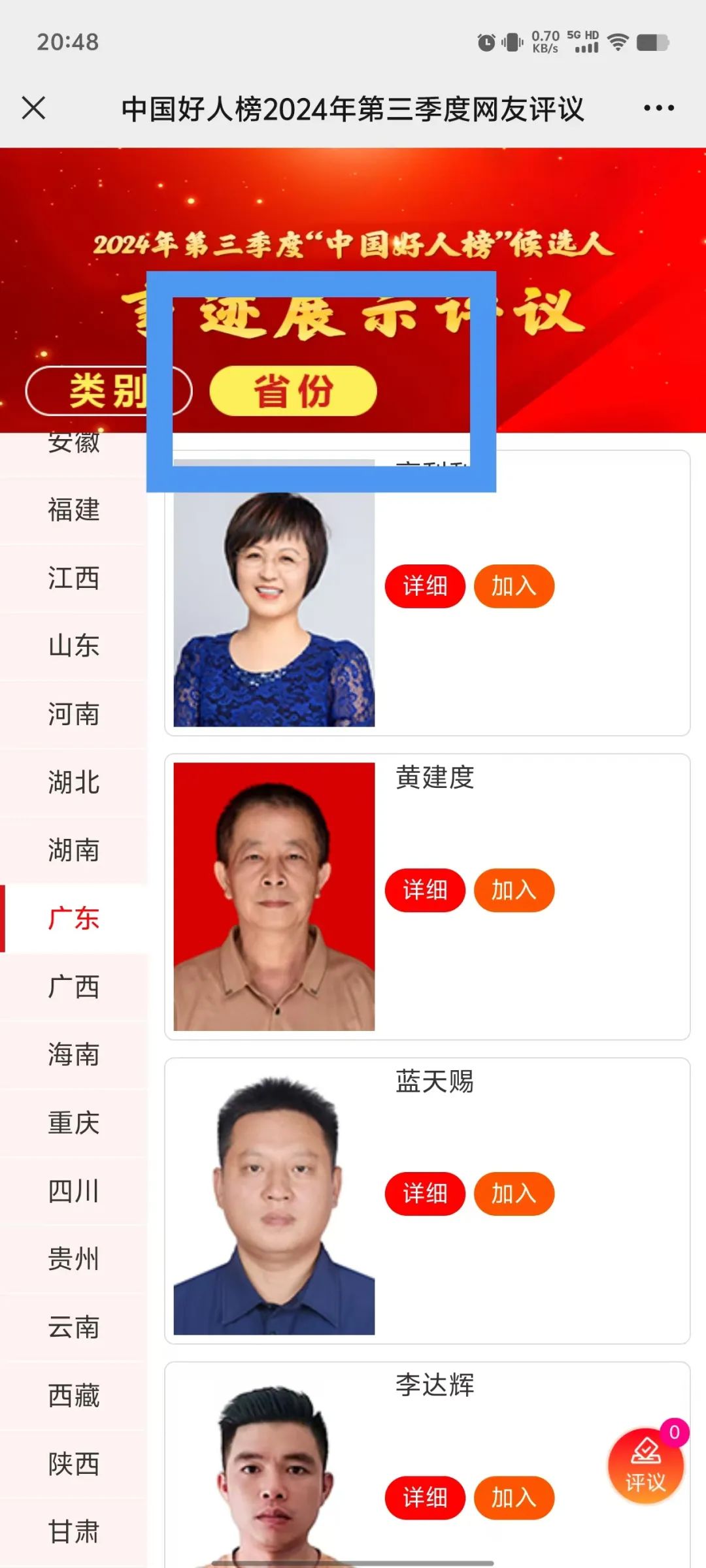View 详细 for 蓝天赐
Viewport: 706px width, 1568px height.
pyautogui.click(x=425, y=1194)
